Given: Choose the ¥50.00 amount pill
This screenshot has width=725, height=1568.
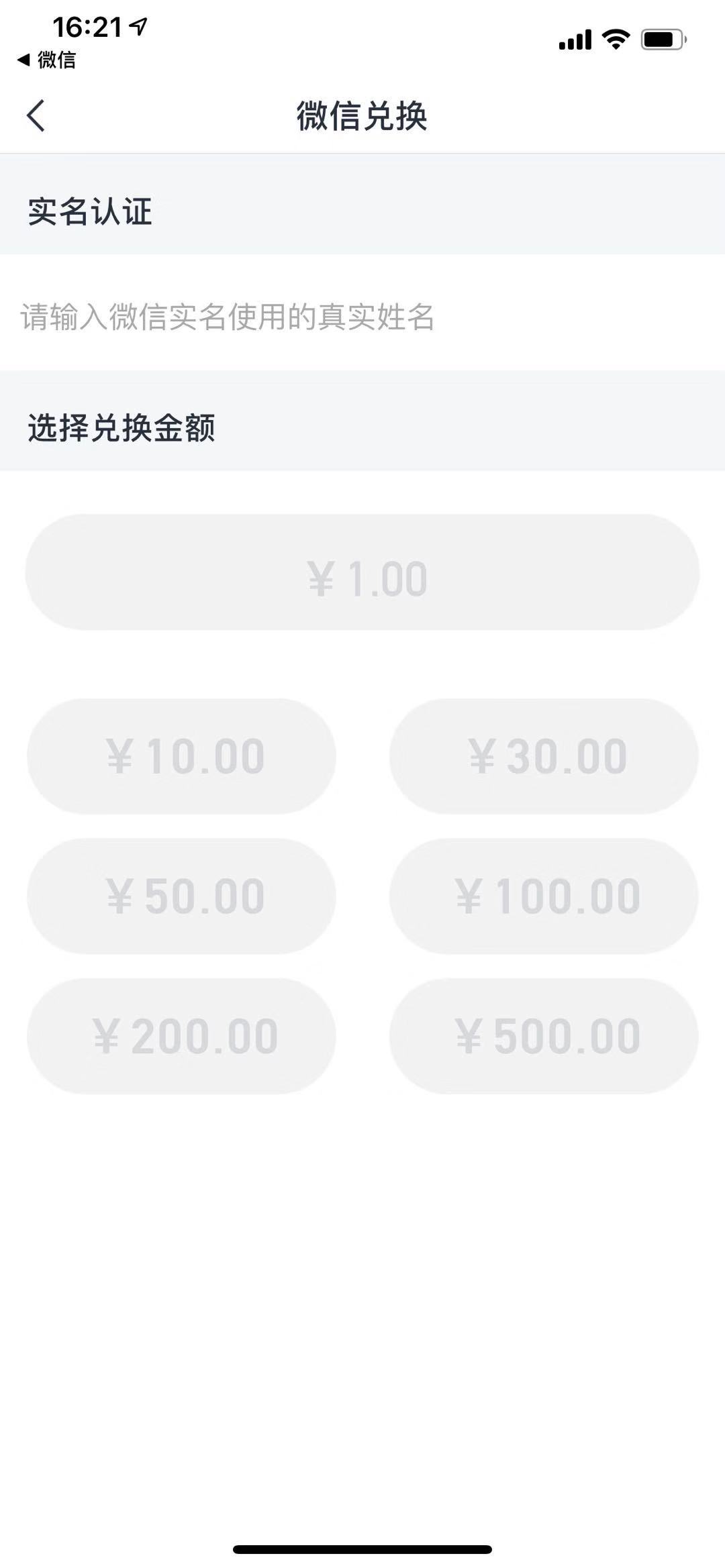Looking at the screenshot, I should [x=183, y=895].
